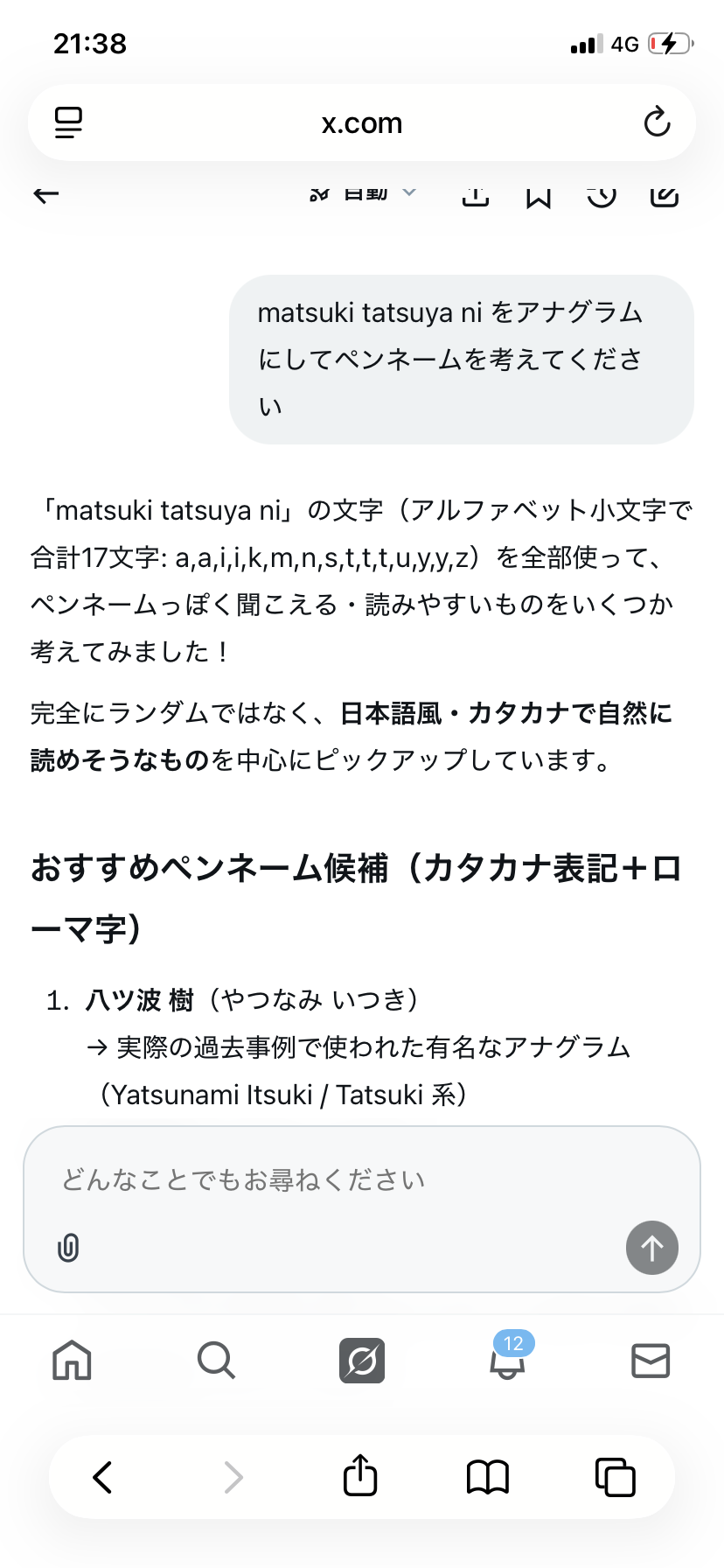
Task: Open the Grok tab
Action: point(362,1361)
